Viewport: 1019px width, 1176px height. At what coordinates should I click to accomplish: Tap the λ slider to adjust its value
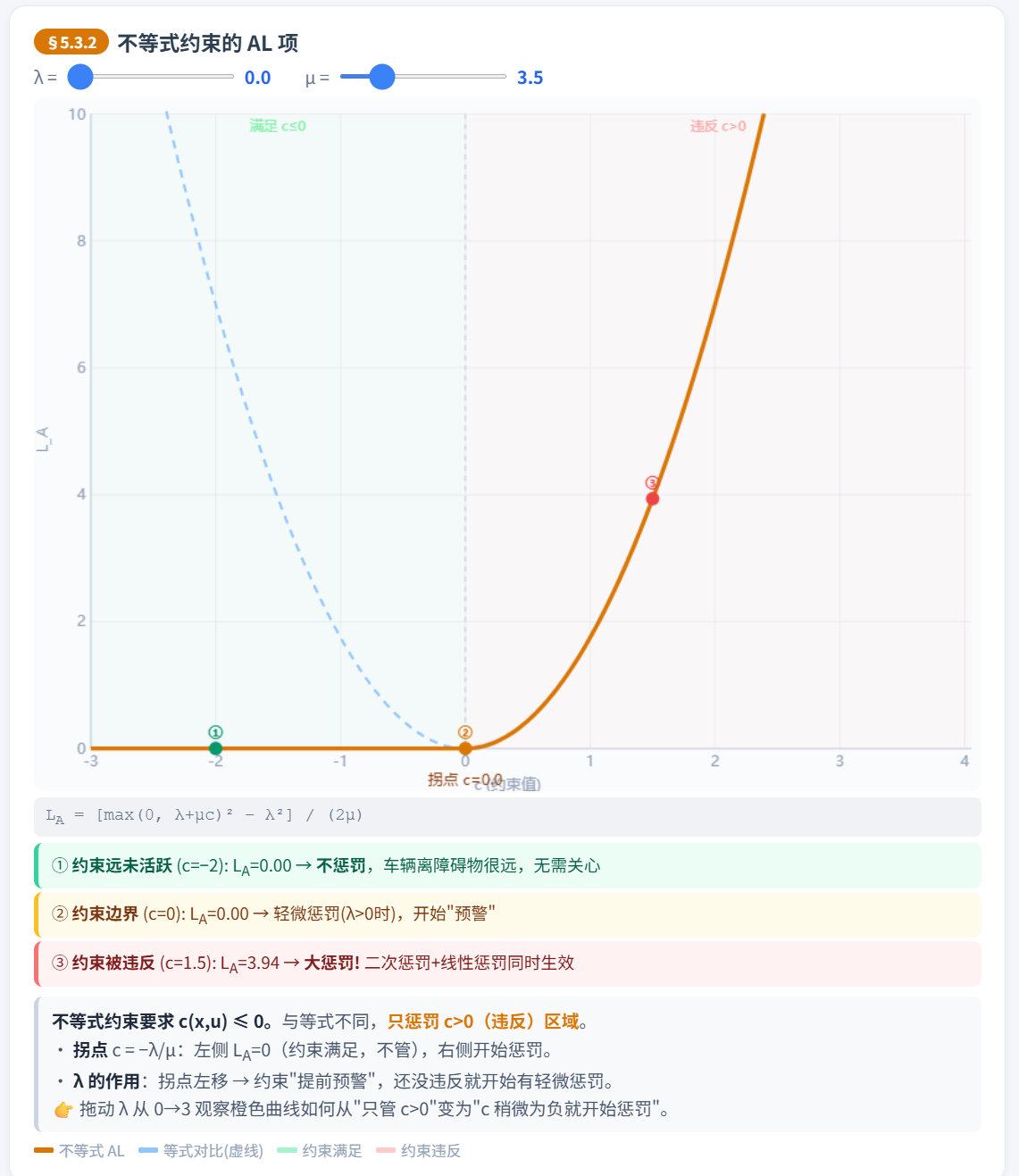click(x=81, y=78)
